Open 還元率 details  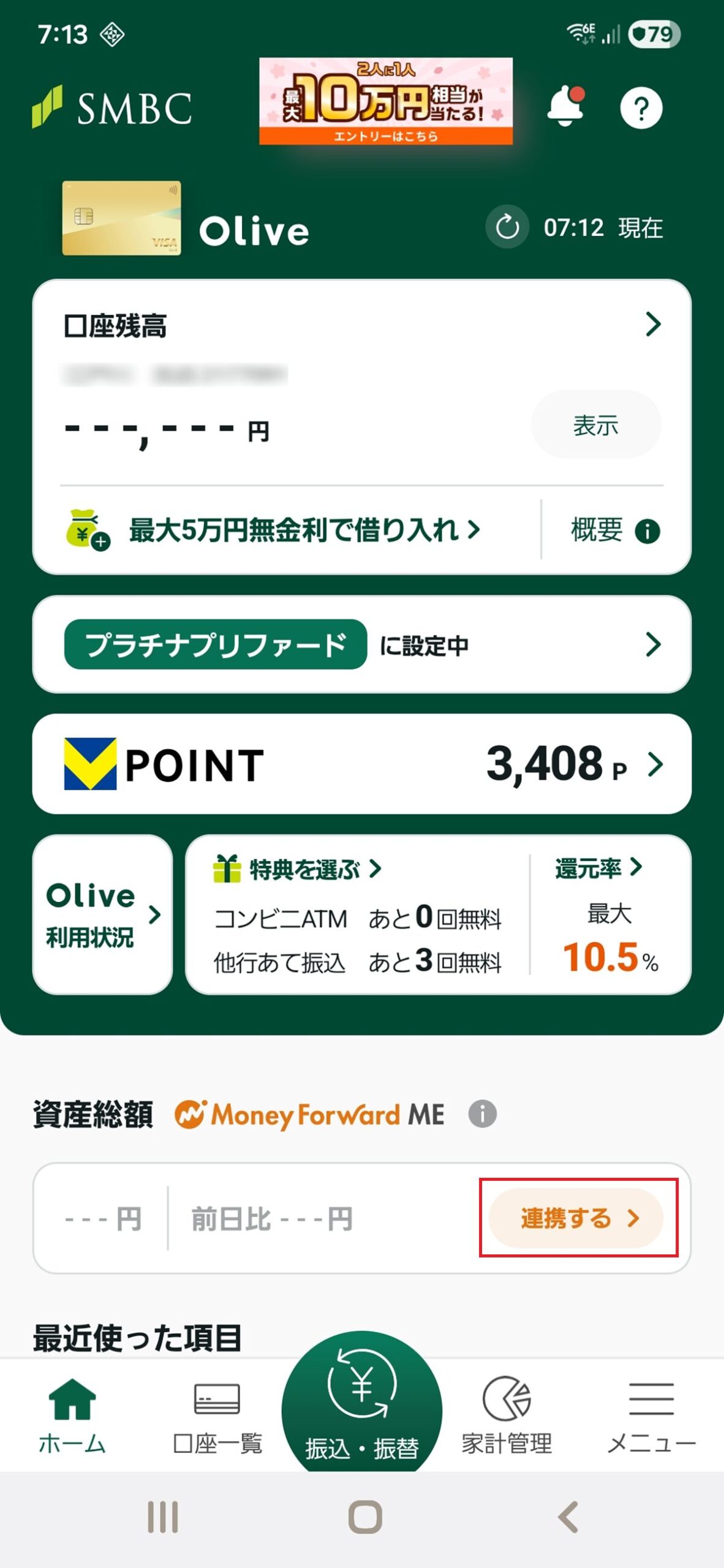point(598,867)
